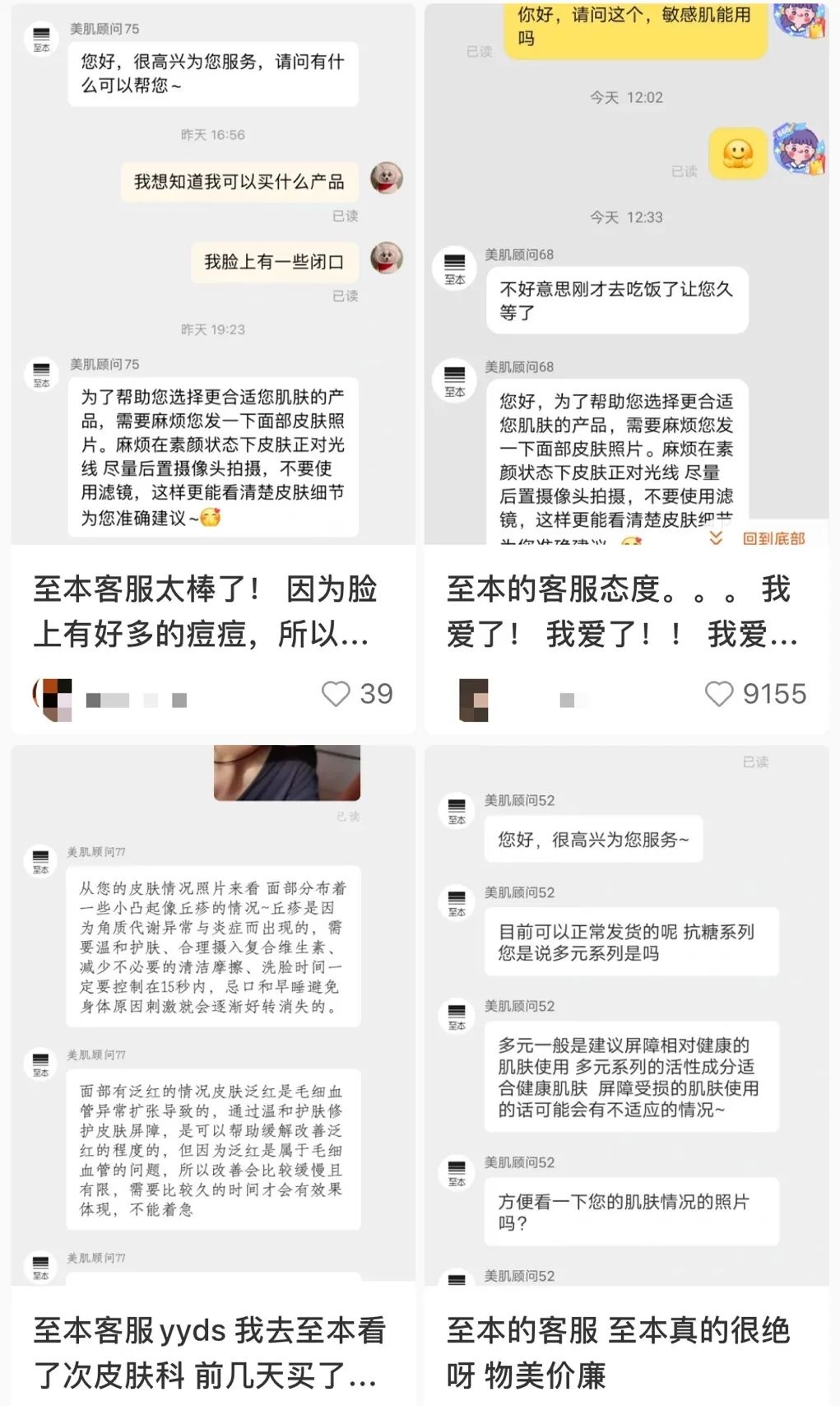View author avatar of 至本的客服态度 post
This screenshot has height=1406, width=840.
point(475,700)
